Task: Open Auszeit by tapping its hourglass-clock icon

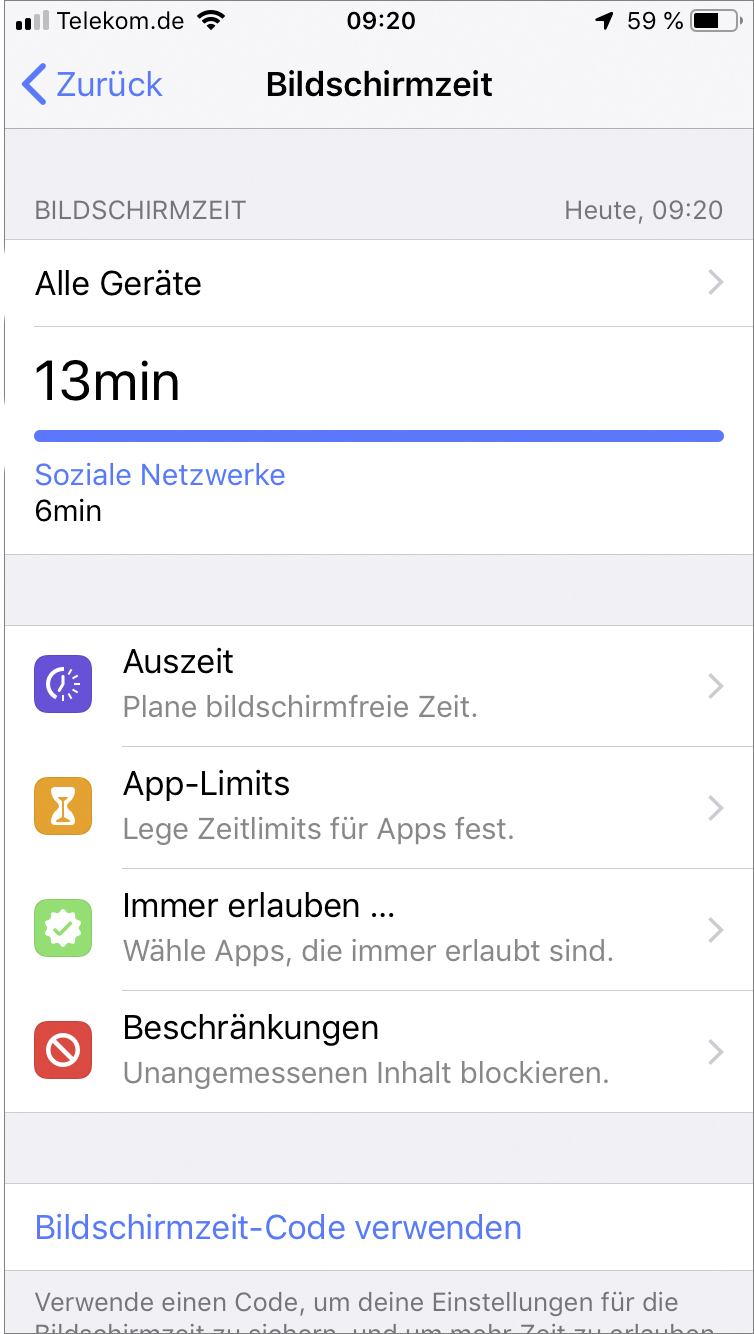Action: [63, 684]
